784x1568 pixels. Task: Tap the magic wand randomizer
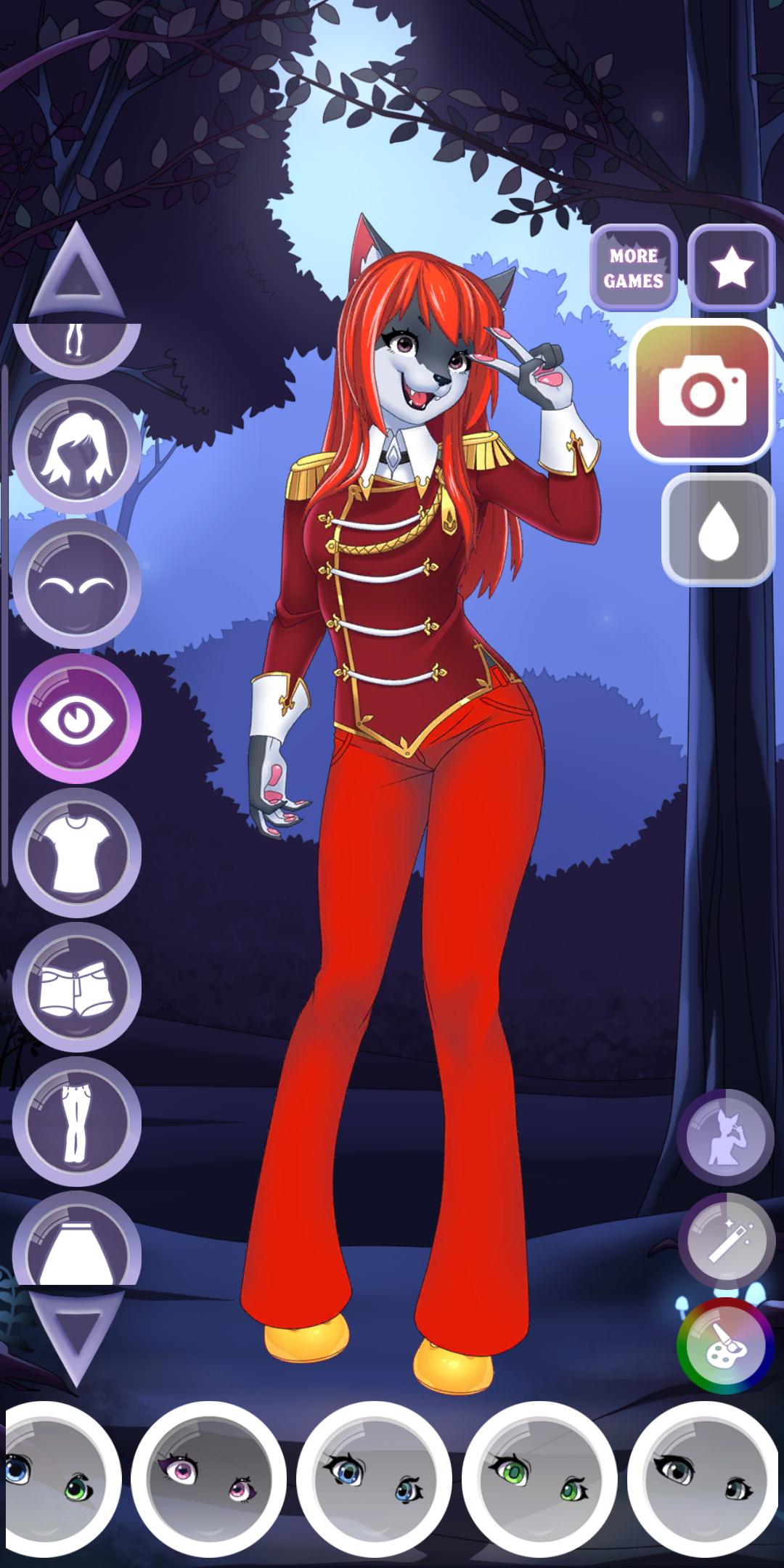(x=725, y=1241)
